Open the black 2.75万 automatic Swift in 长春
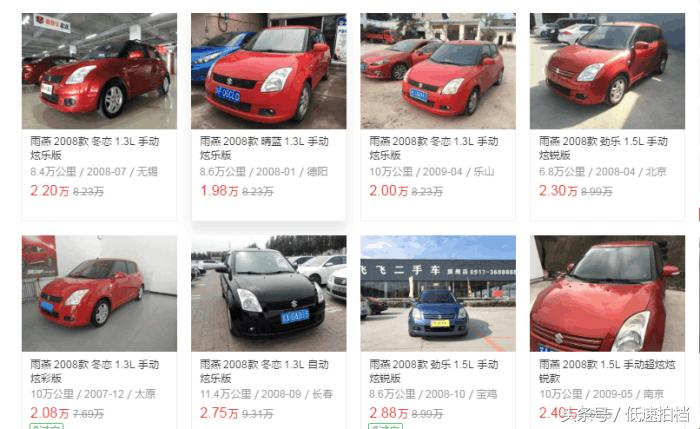This screenshot has width=700, height=429. tap(268, 293)
